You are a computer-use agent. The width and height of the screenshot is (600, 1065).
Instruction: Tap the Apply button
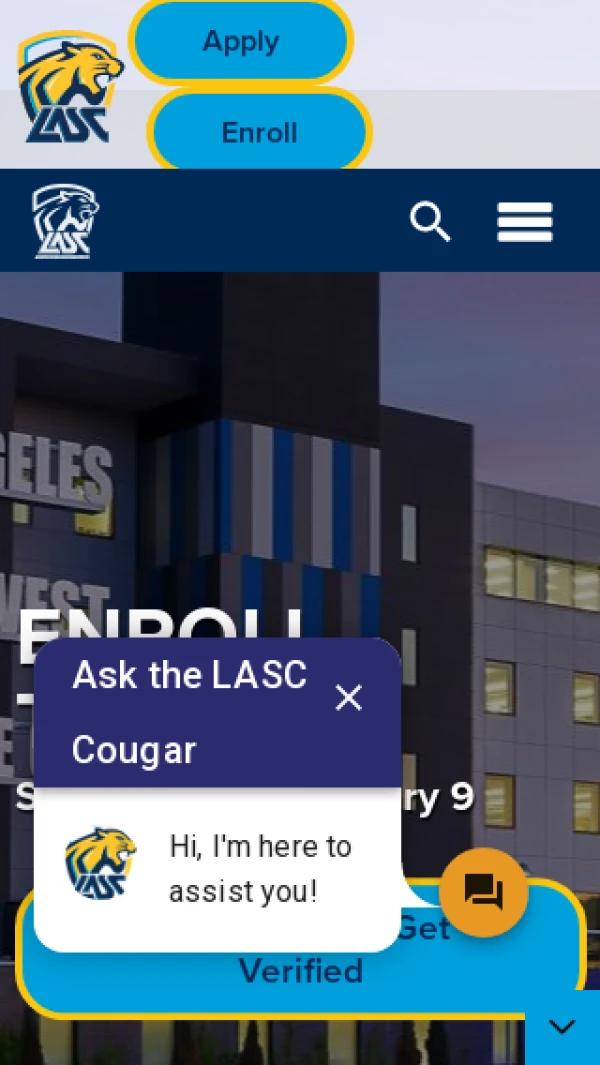241,42
